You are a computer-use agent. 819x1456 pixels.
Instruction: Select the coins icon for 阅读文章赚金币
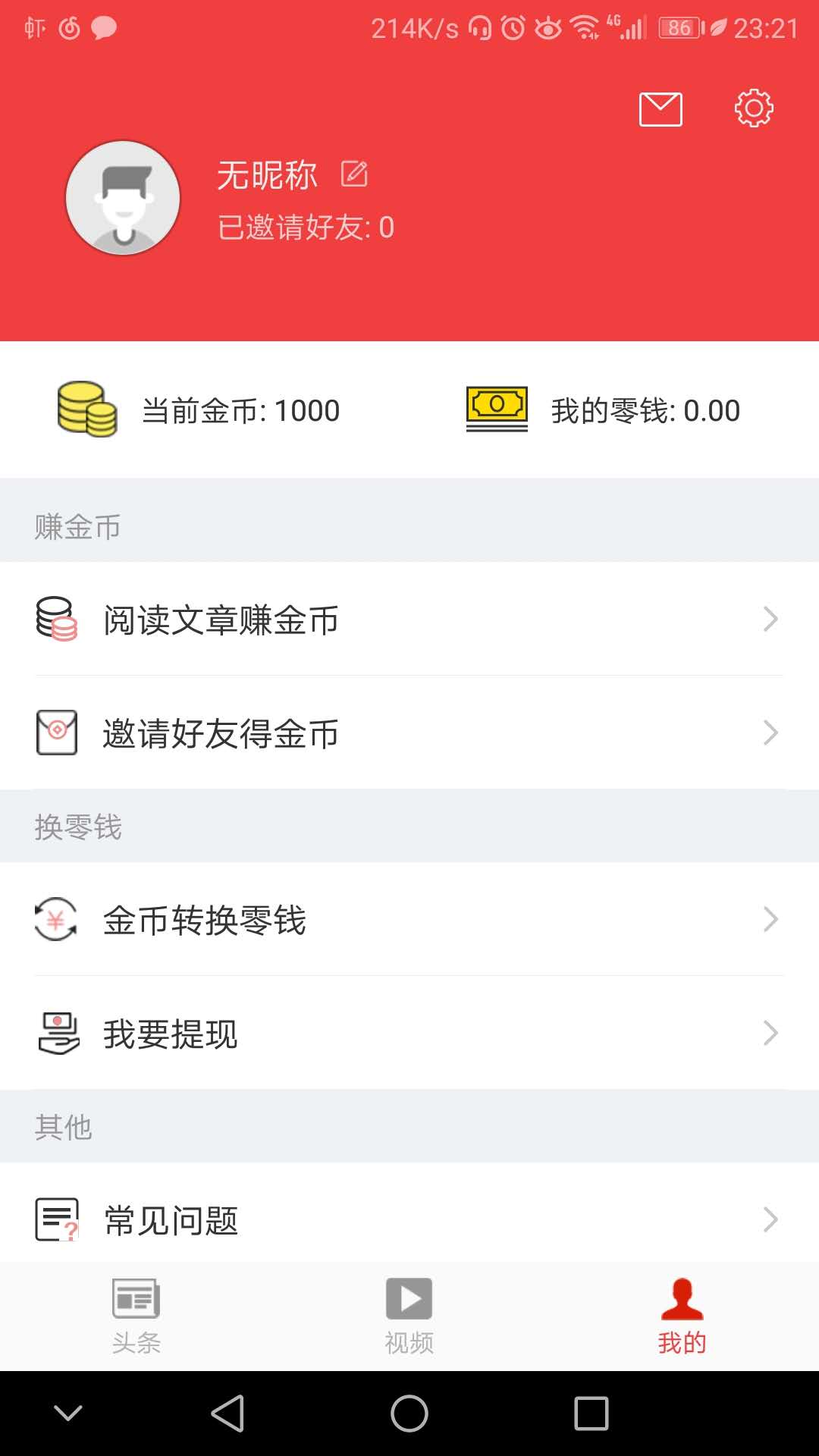click(x=55, y=620)
